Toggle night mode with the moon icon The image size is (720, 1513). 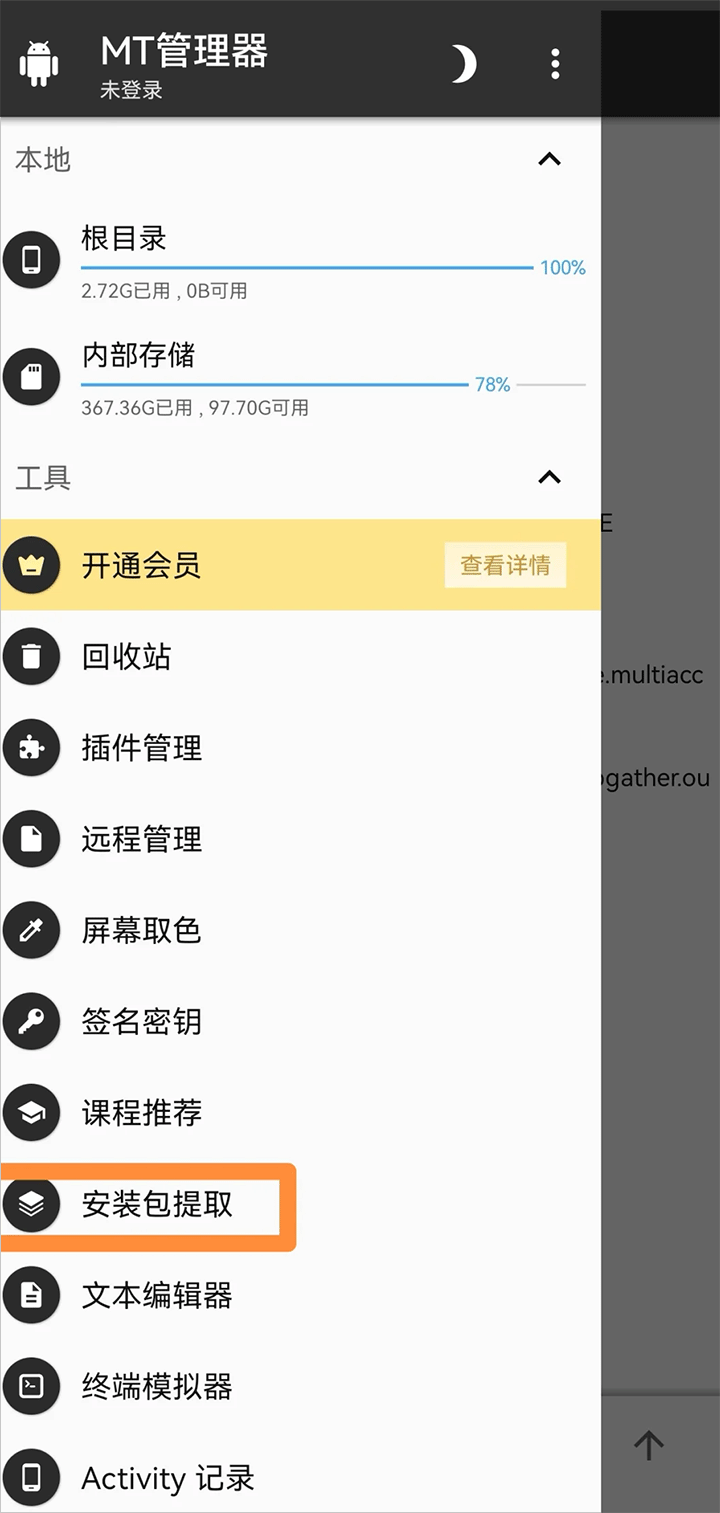[462, 64]
